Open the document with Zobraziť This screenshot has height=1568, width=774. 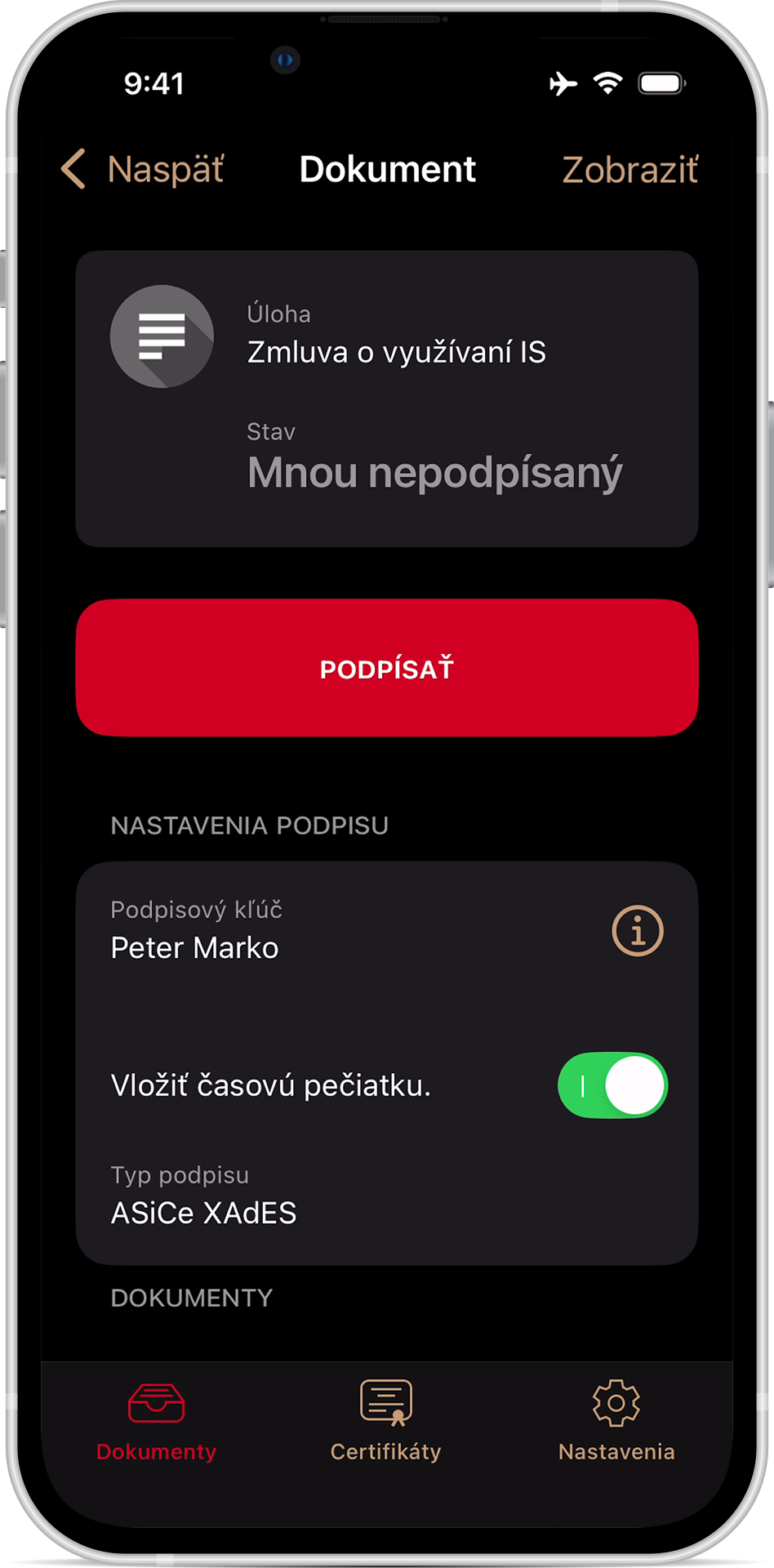coord(629,169)
